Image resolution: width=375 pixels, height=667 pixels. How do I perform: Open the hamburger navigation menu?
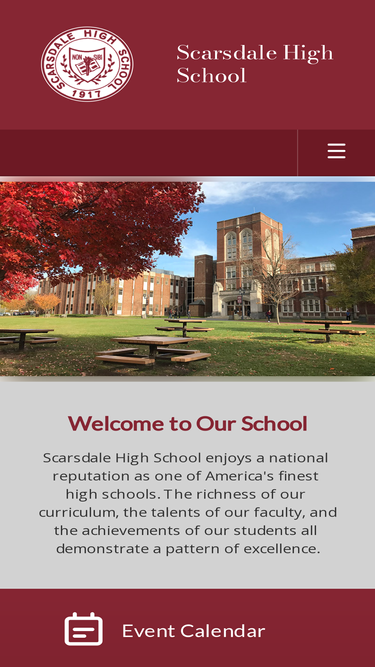(x=336, y=151)
